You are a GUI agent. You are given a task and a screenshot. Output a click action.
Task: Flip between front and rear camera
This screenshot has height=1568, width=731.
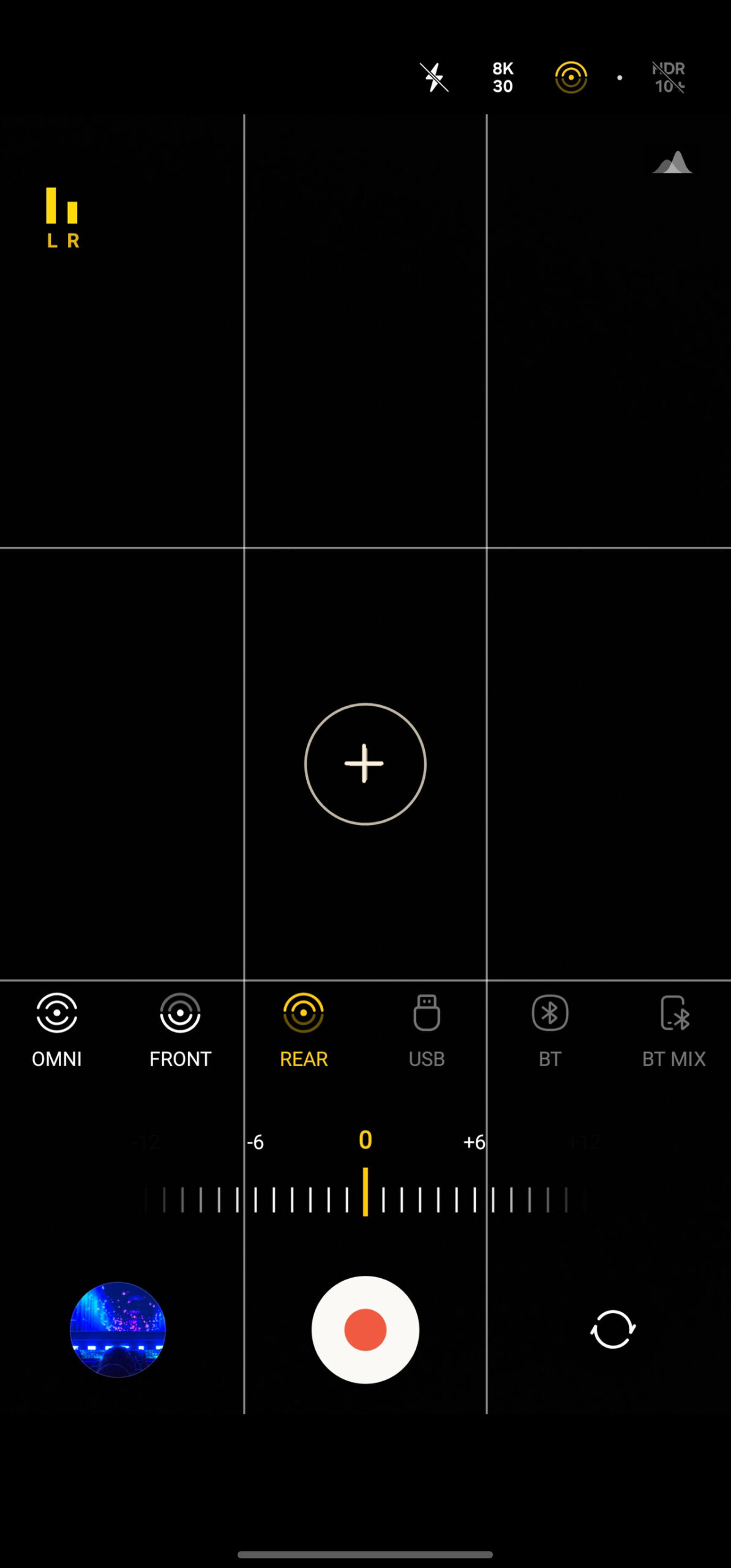coord(613,1330)
